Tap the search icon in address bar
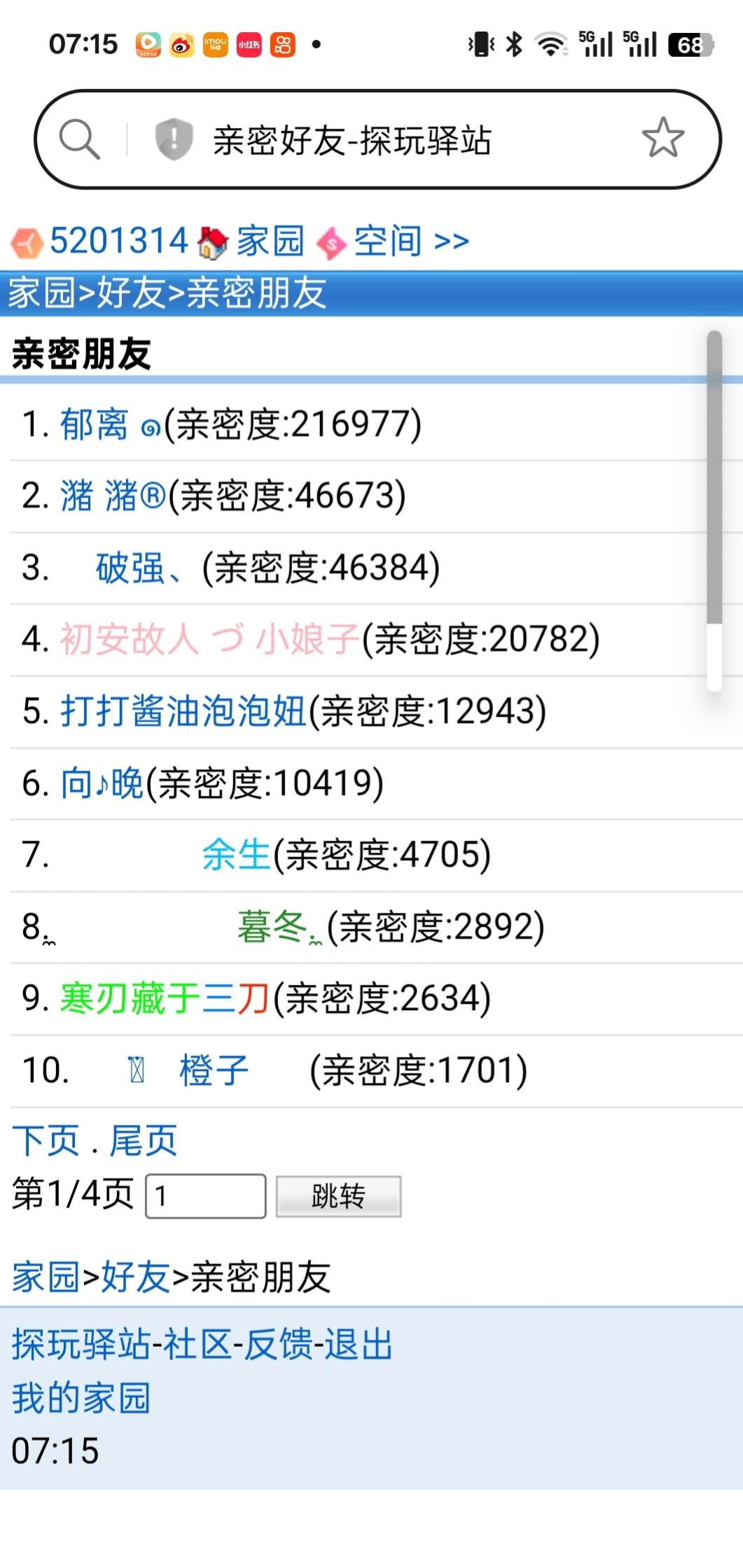The height and width of the screenshot is (1568, 743). (79, 139)
